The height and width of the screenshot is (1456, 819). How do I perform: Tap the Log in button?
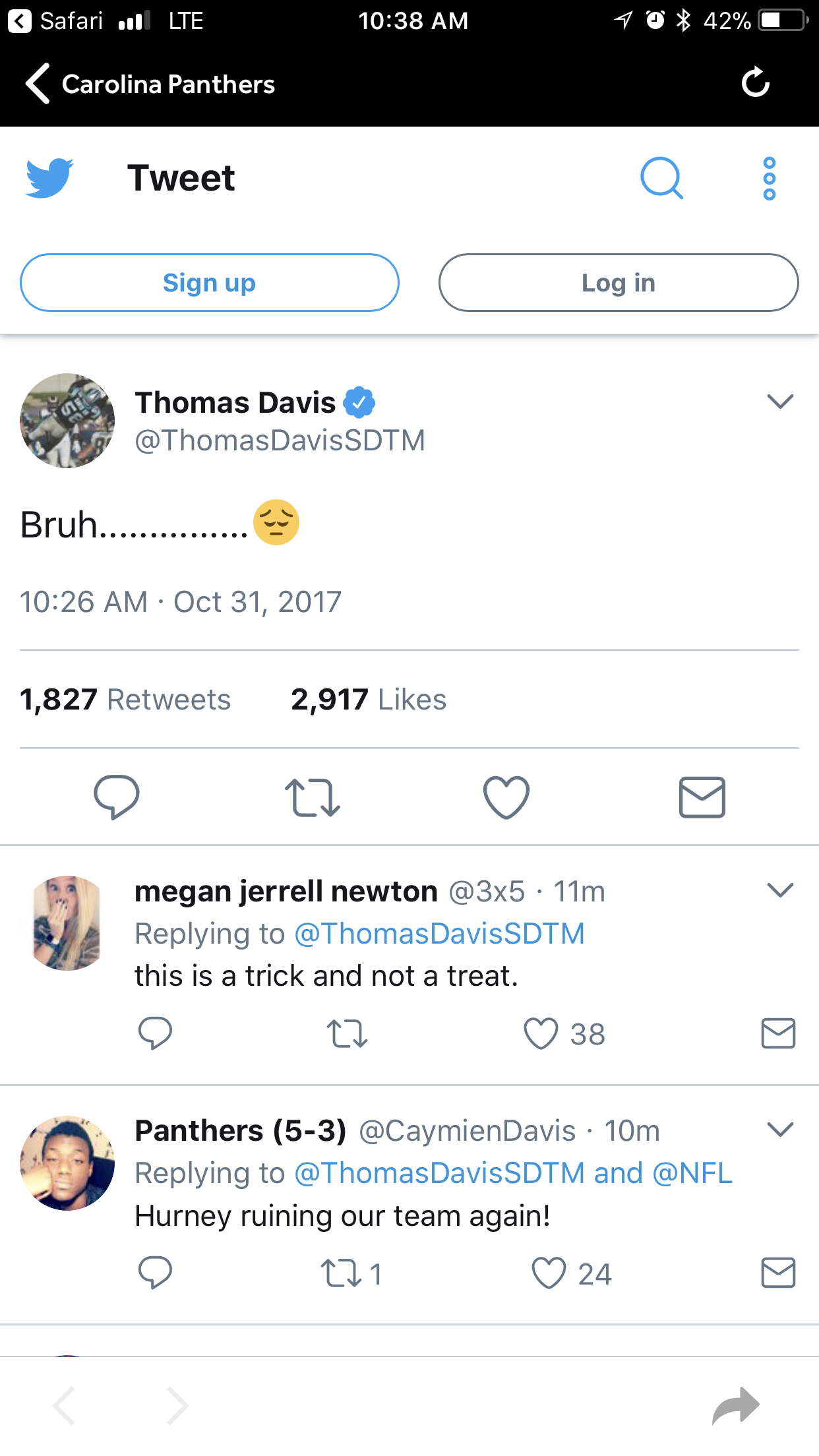coord(619,283)
